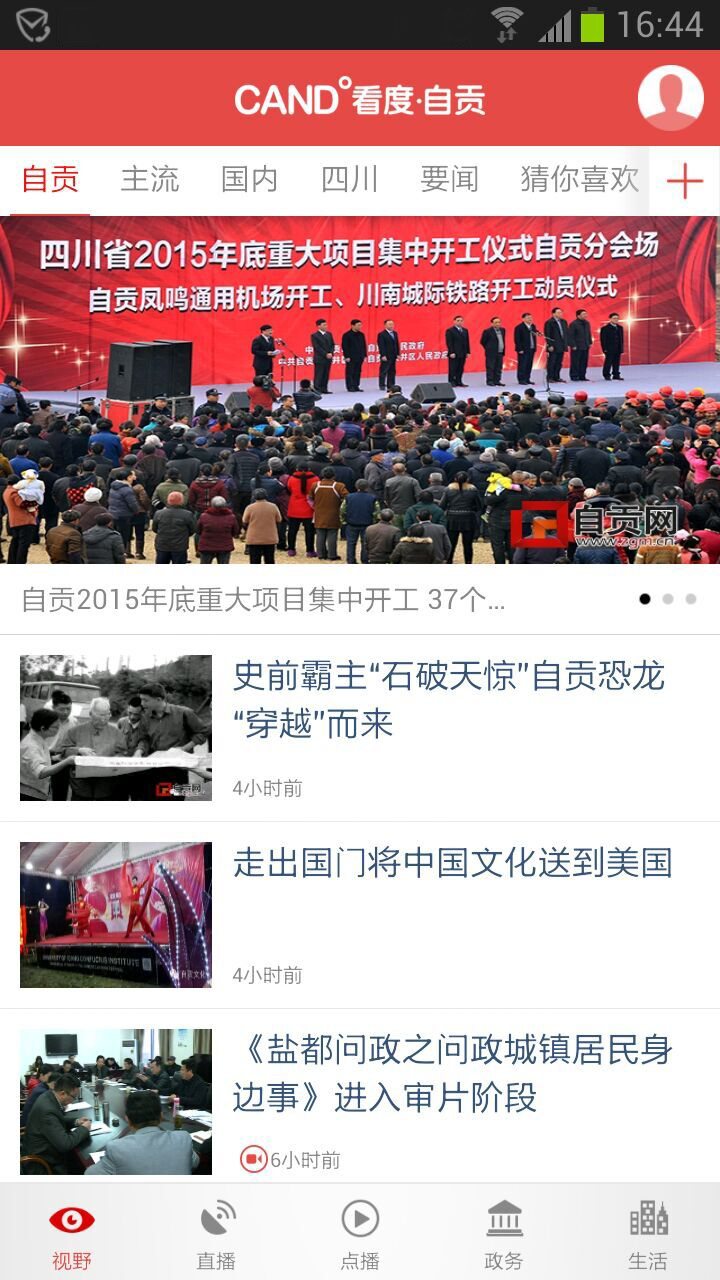Select the second carousel indicator dot
720x1280 pixels.
[668, 597]
